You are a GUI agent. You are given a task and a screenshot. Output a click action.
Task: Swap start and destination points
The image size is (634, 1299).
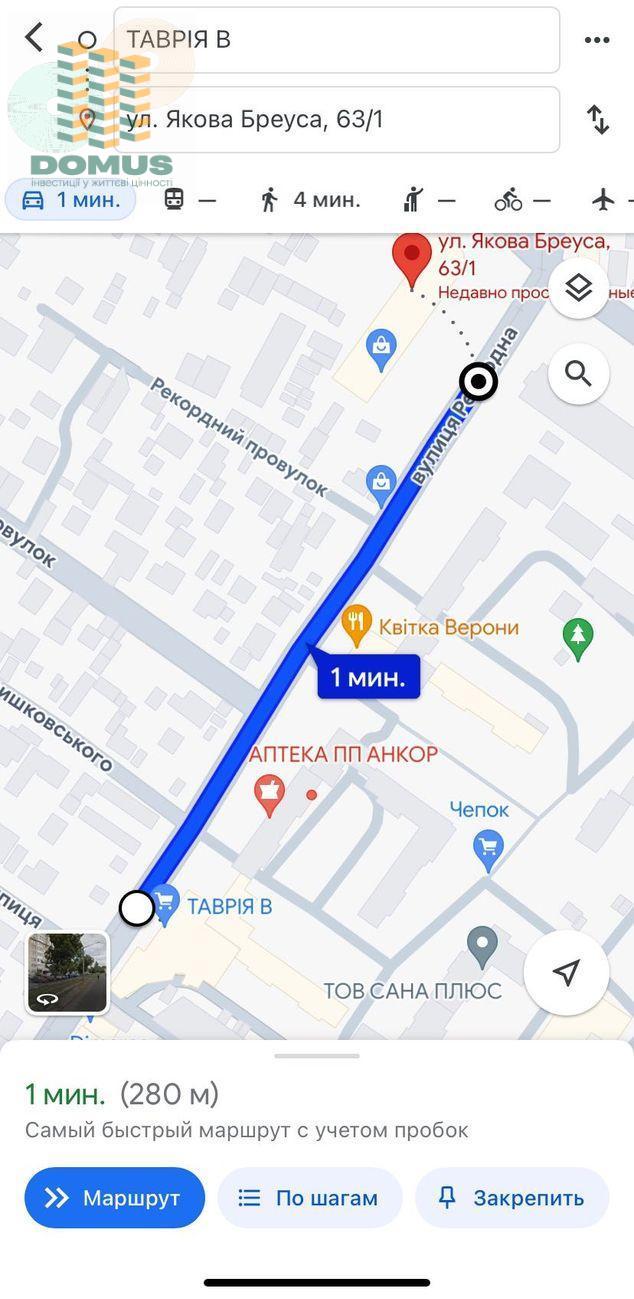pos(598,120)
